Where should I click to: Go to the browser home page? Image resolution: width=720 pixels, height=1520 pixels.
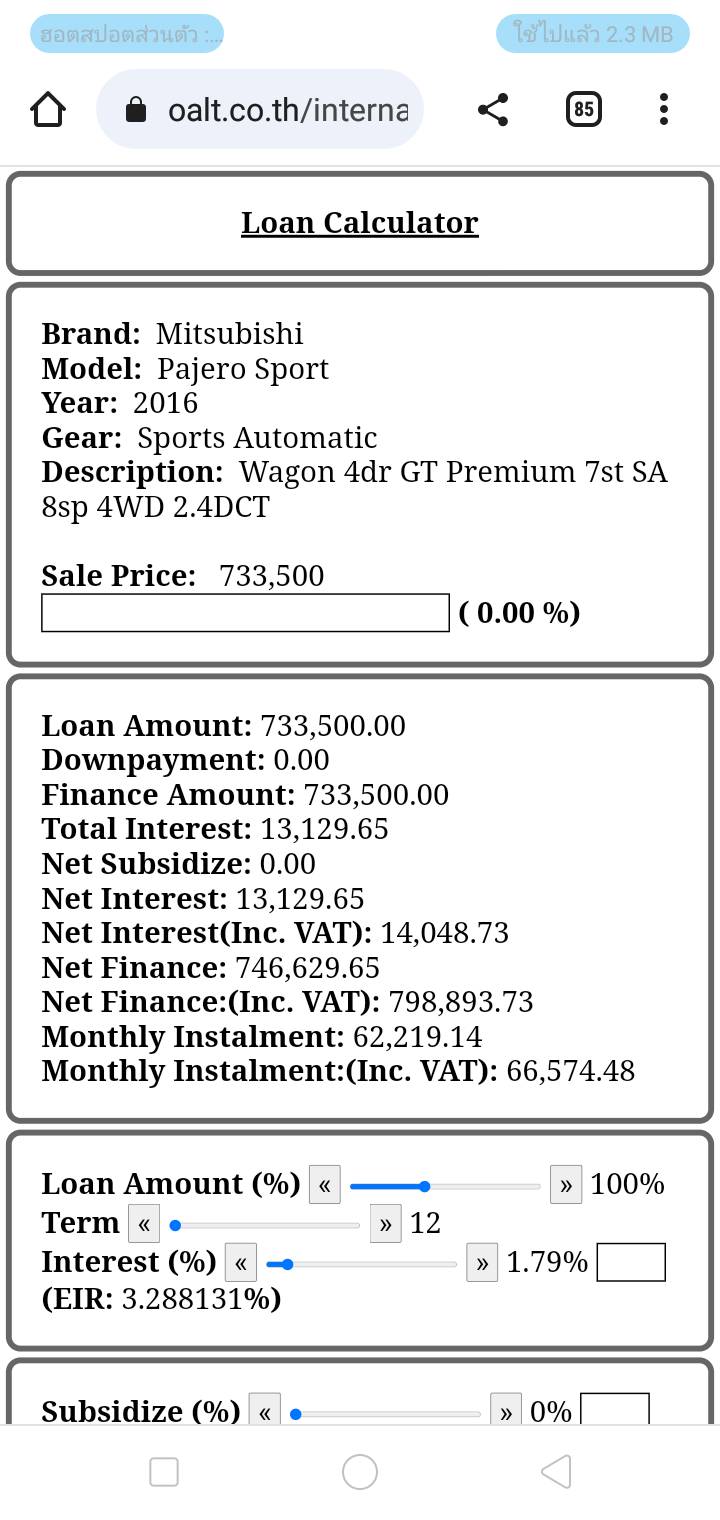(48, 109)
